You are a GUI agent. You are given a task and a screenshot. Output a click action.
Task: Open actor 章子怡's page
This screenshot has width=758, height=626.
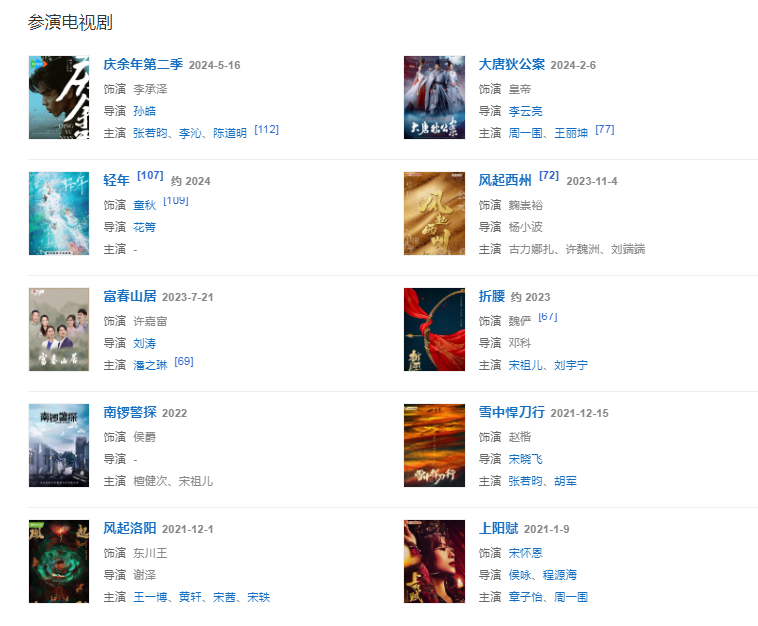pyautogui.click(x=526, y=597)
